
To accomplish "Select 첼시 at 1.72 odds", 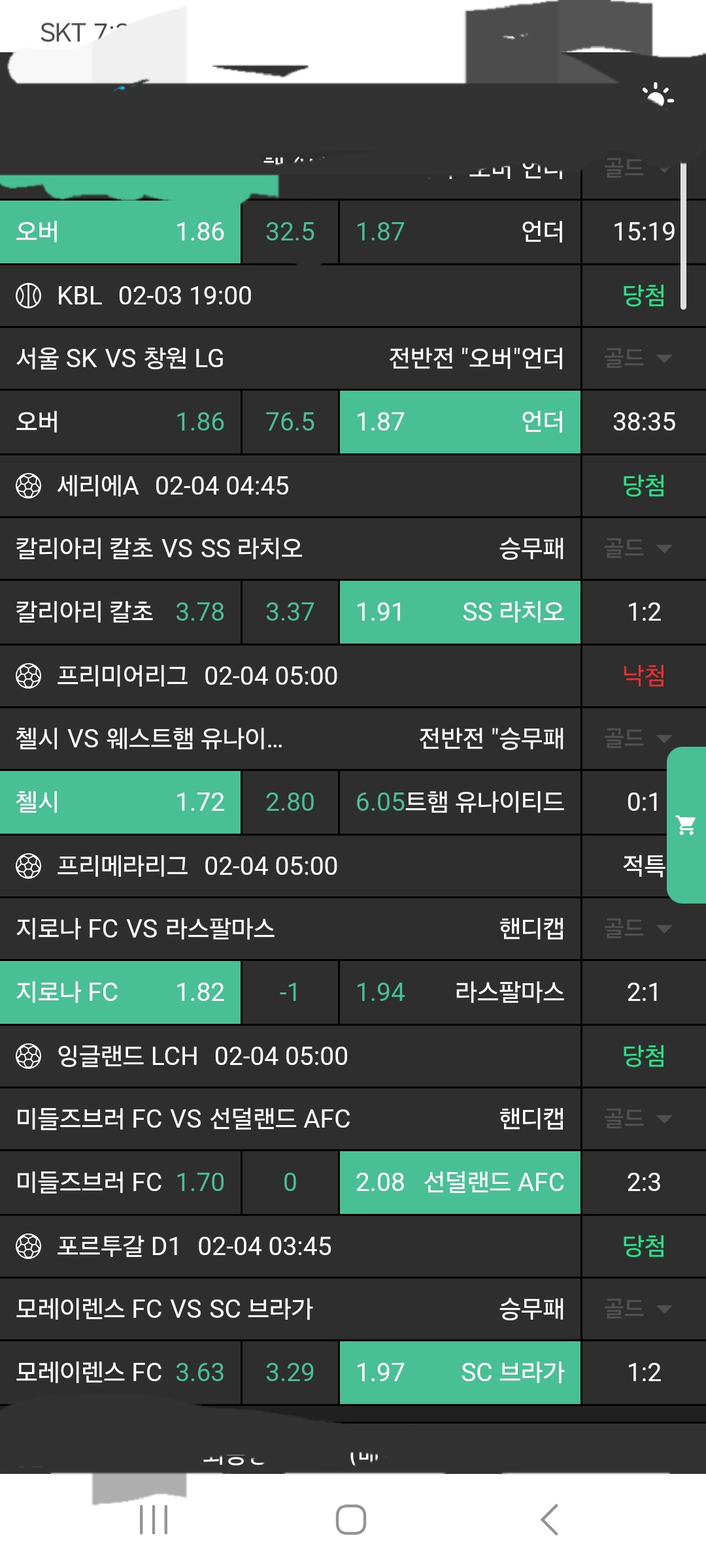I will coord(120,802).
